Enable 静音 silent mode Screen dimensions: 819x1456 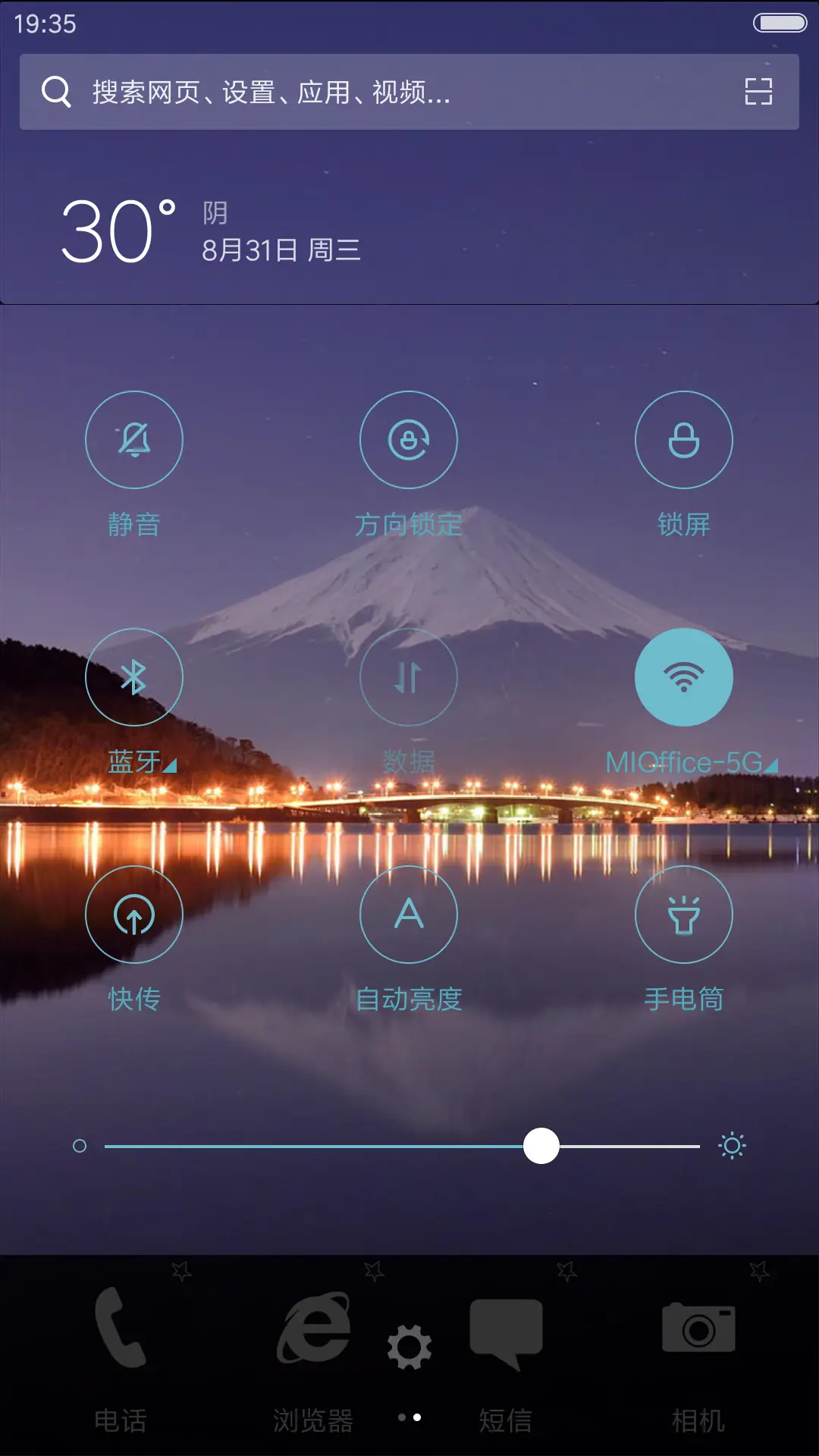point(134,440)
